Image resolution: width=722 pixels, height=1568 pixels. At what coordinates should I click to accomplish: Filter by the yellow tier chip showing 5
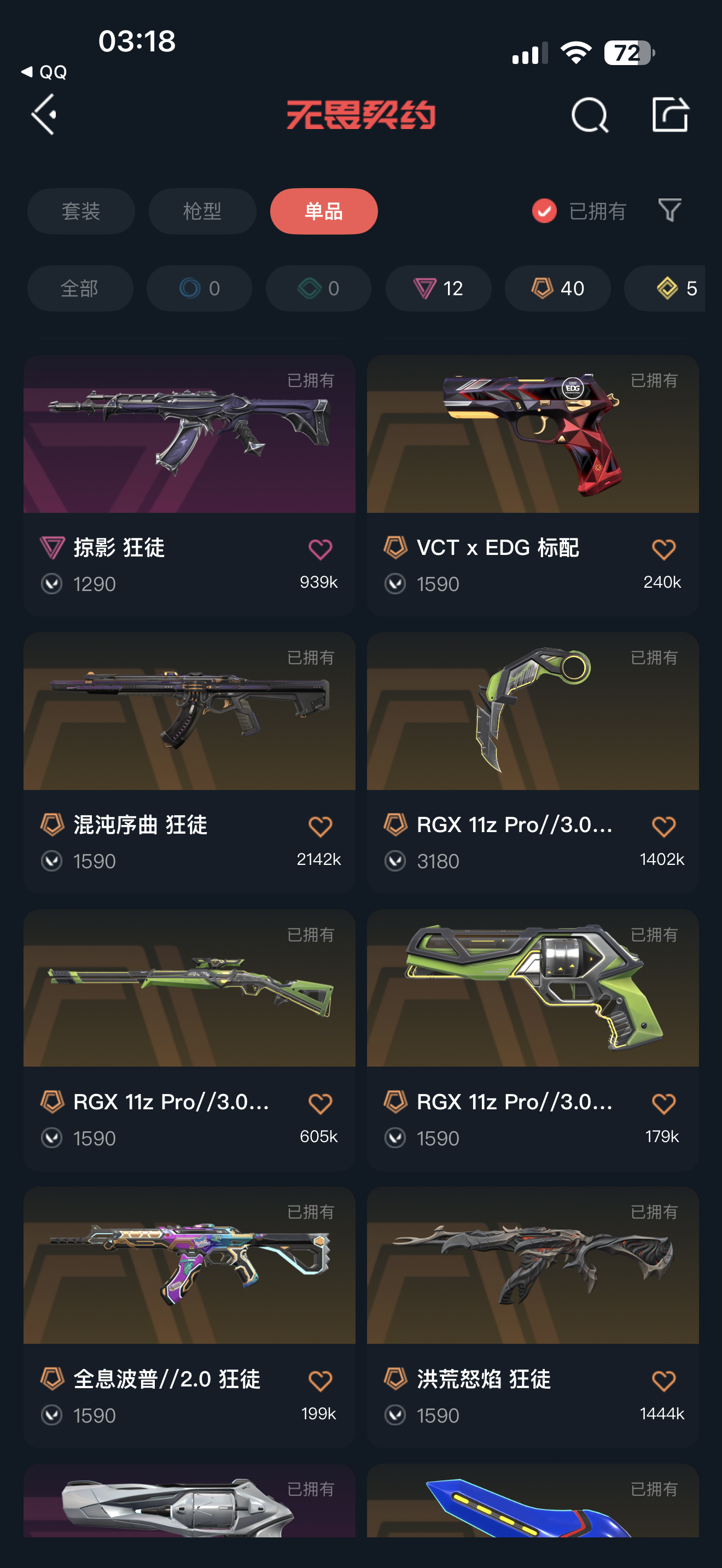tap(665, 289)
